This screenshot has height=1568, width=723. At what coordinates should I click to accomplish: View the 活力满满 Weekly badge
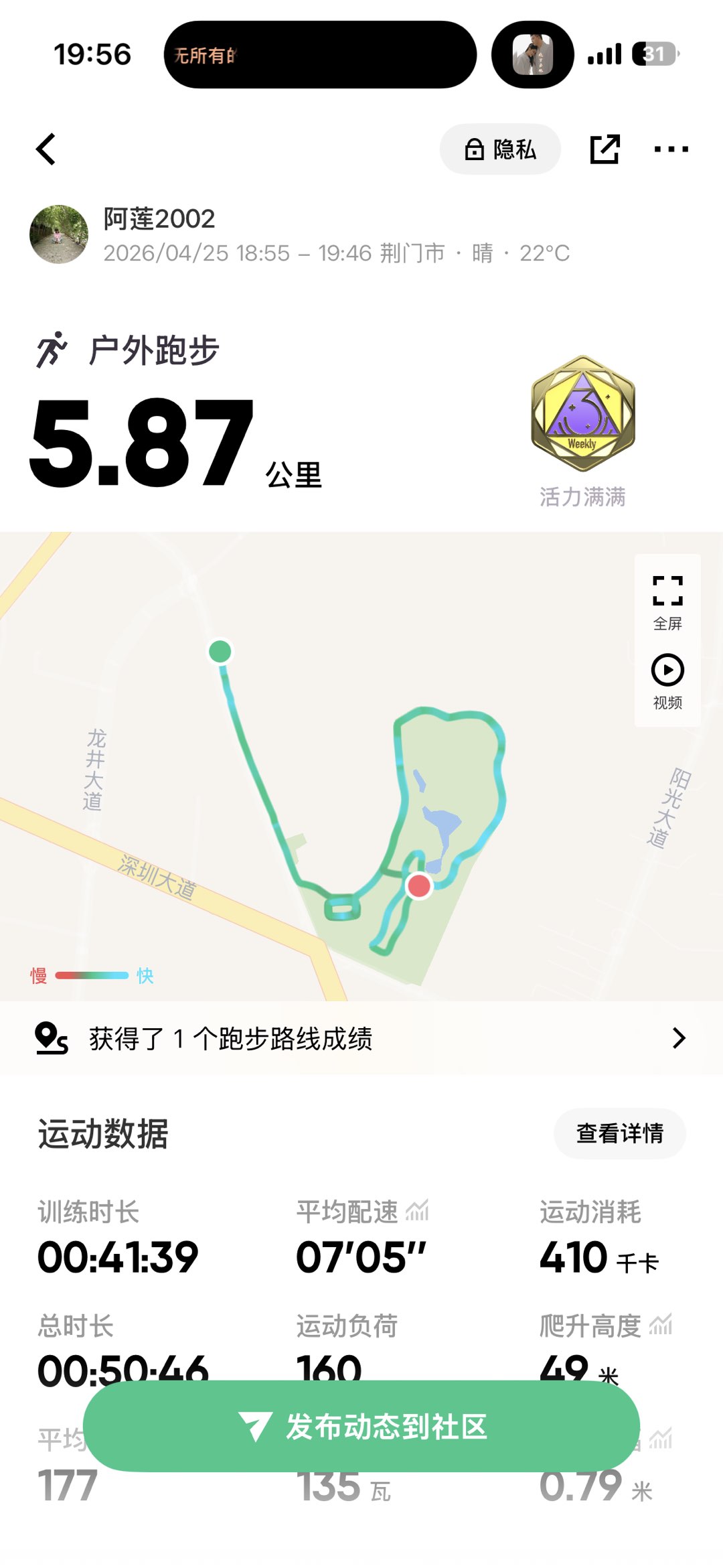coord(582,415)
